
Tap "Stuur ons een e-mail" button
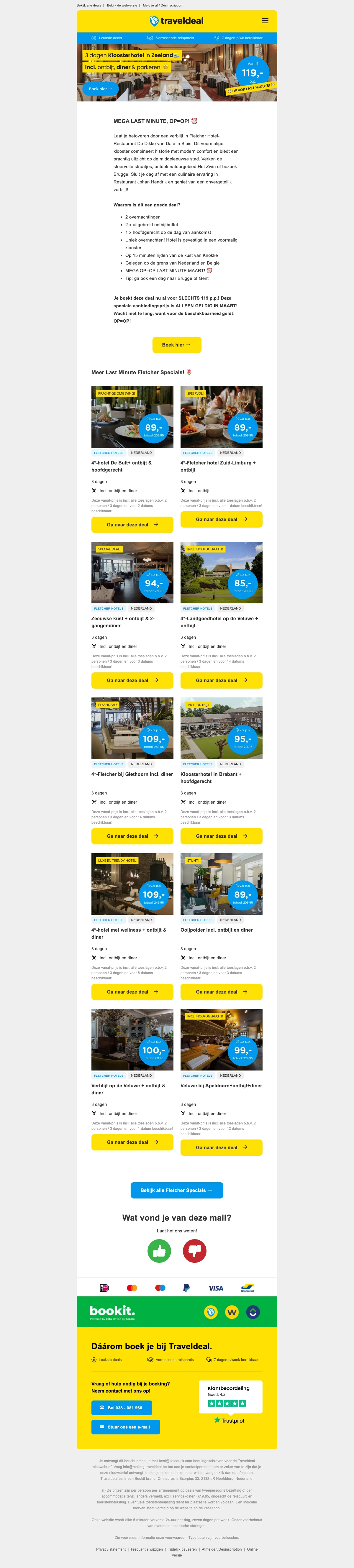[x=125, y=1427]
